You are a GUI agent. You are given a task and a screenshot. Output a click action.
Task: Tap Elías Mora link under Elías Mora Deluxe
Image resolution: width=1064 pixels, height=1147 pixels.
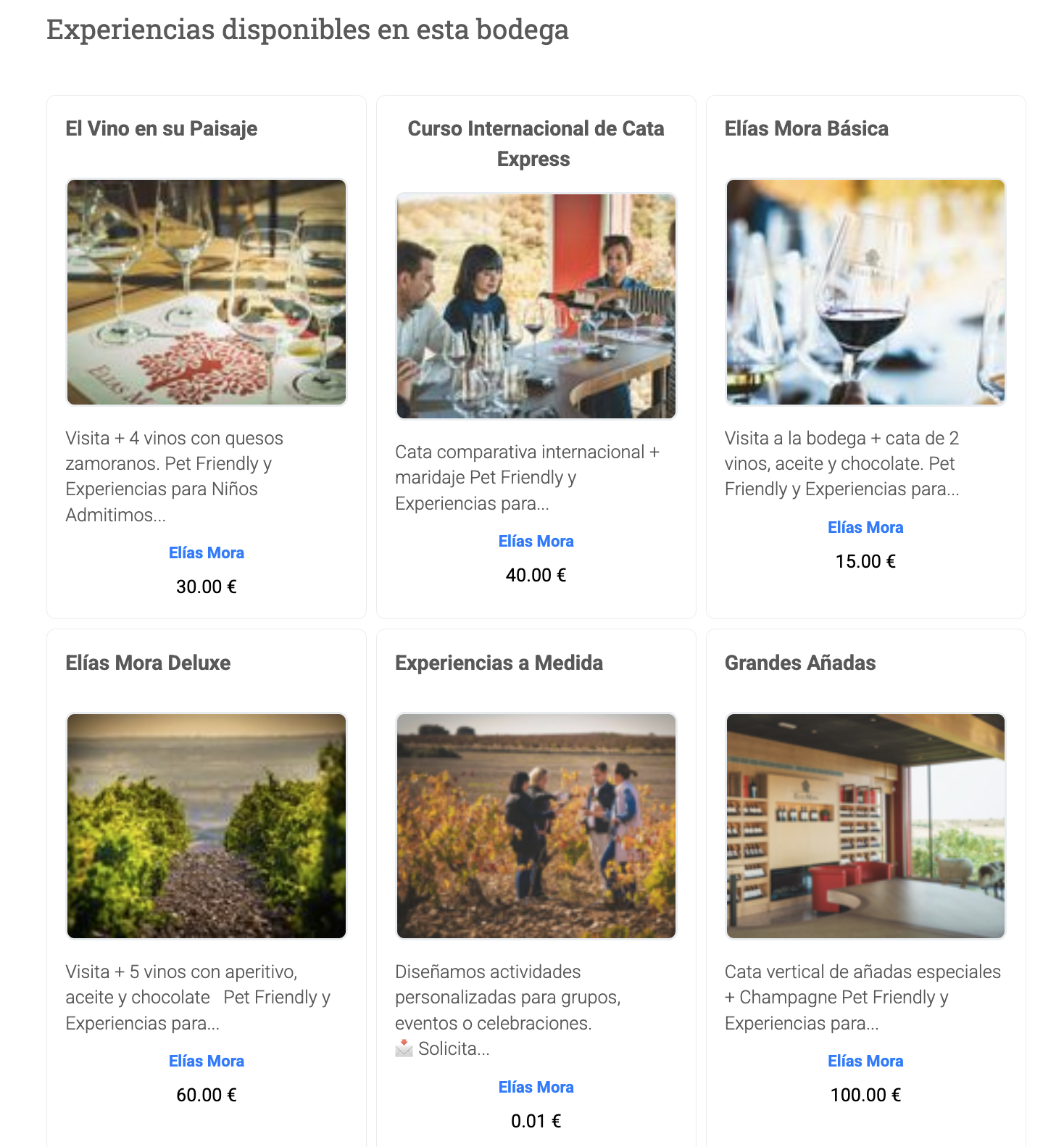[x=207, y=1061]
